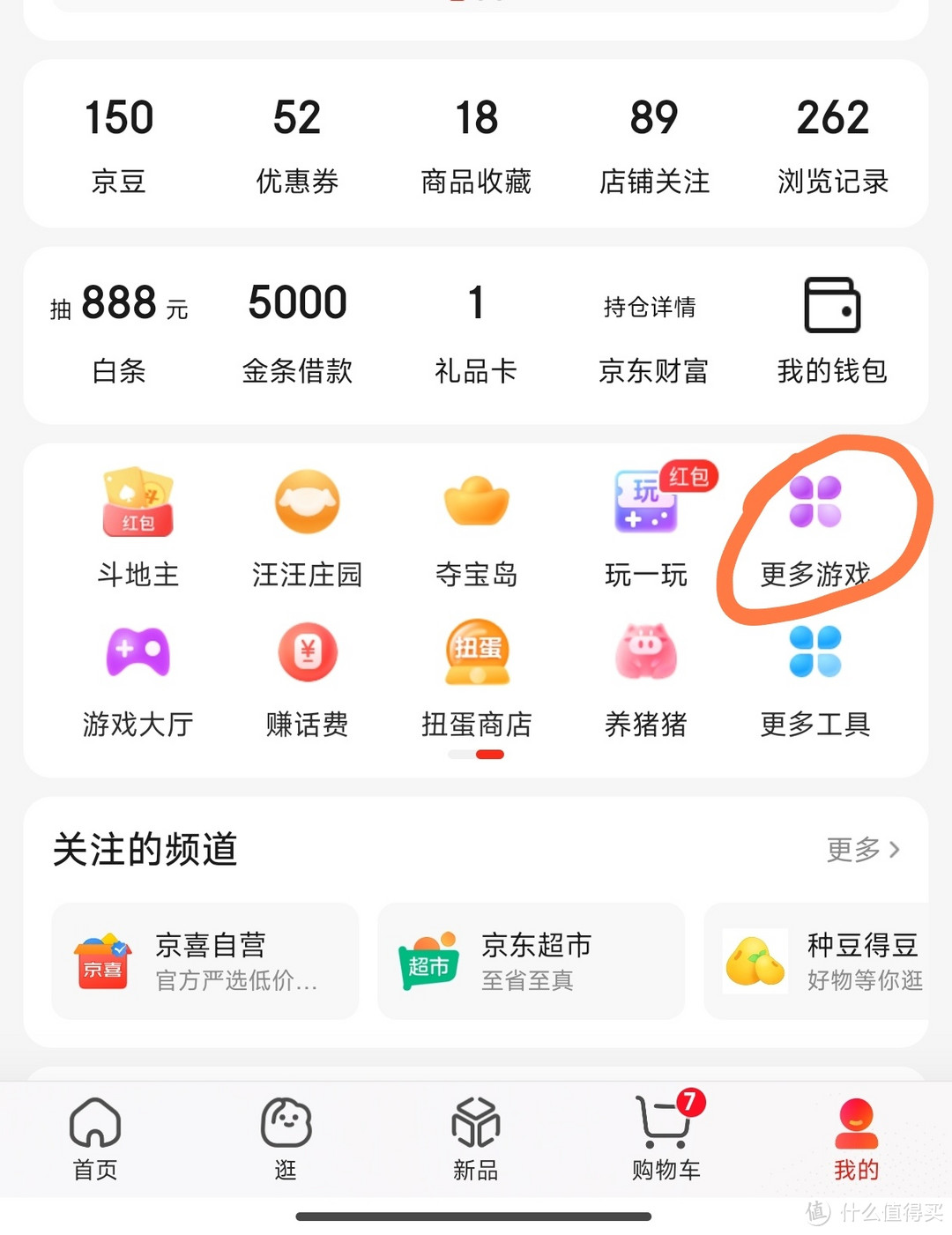
Task: Tap 更多 next to 关注的频道
Action: point(863,850)
